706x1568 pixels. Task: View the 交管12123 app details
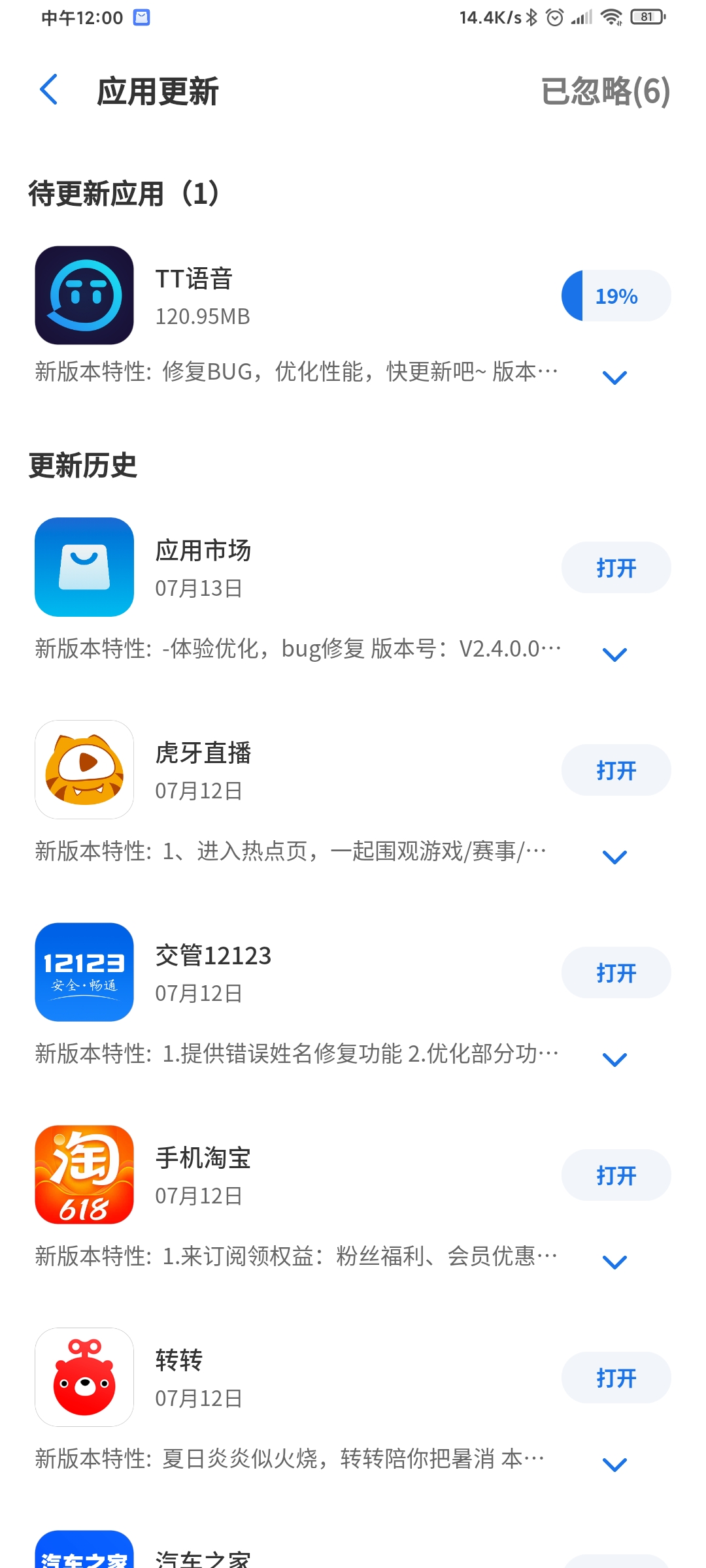click(84, 972)
